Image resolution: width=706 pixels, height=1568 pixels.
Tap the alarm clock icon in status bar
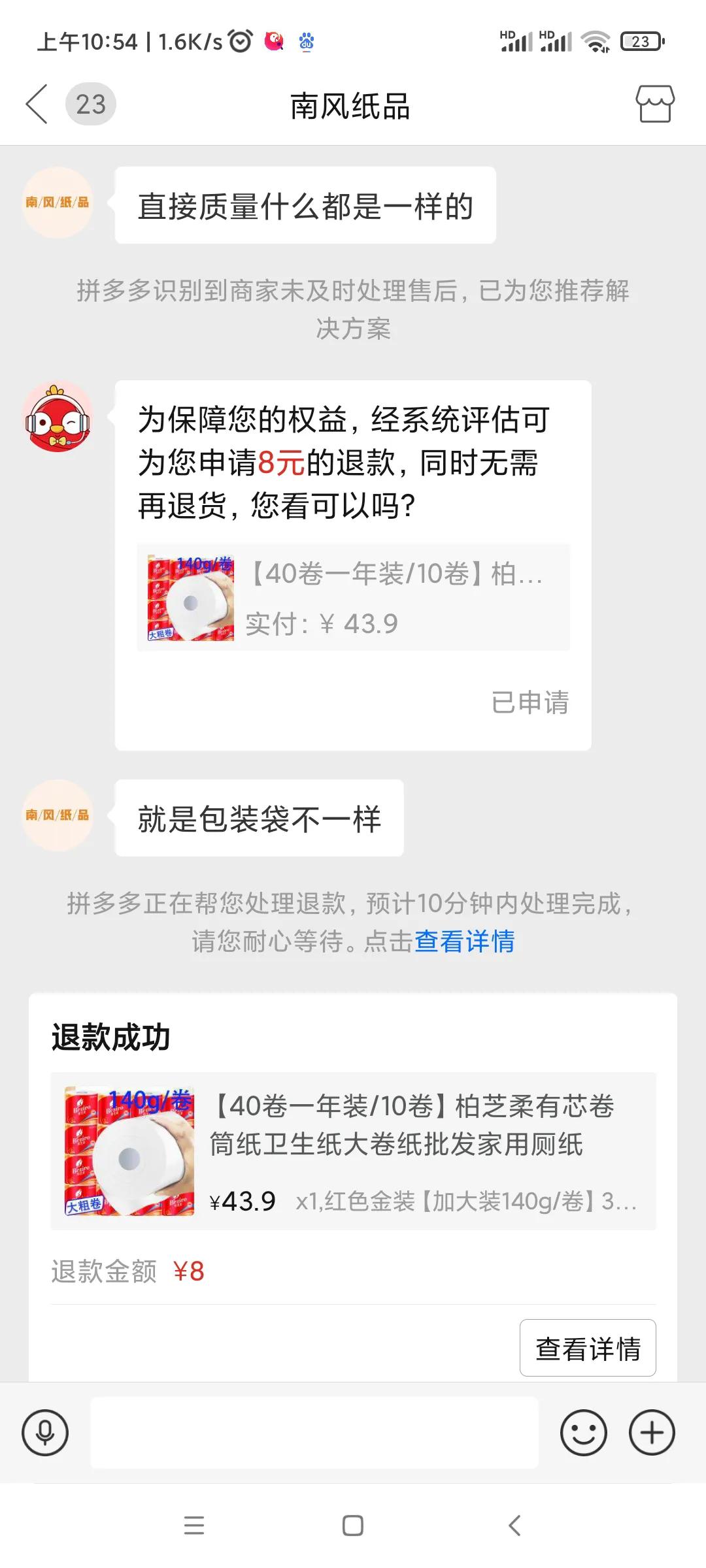(x=241, y=41)
